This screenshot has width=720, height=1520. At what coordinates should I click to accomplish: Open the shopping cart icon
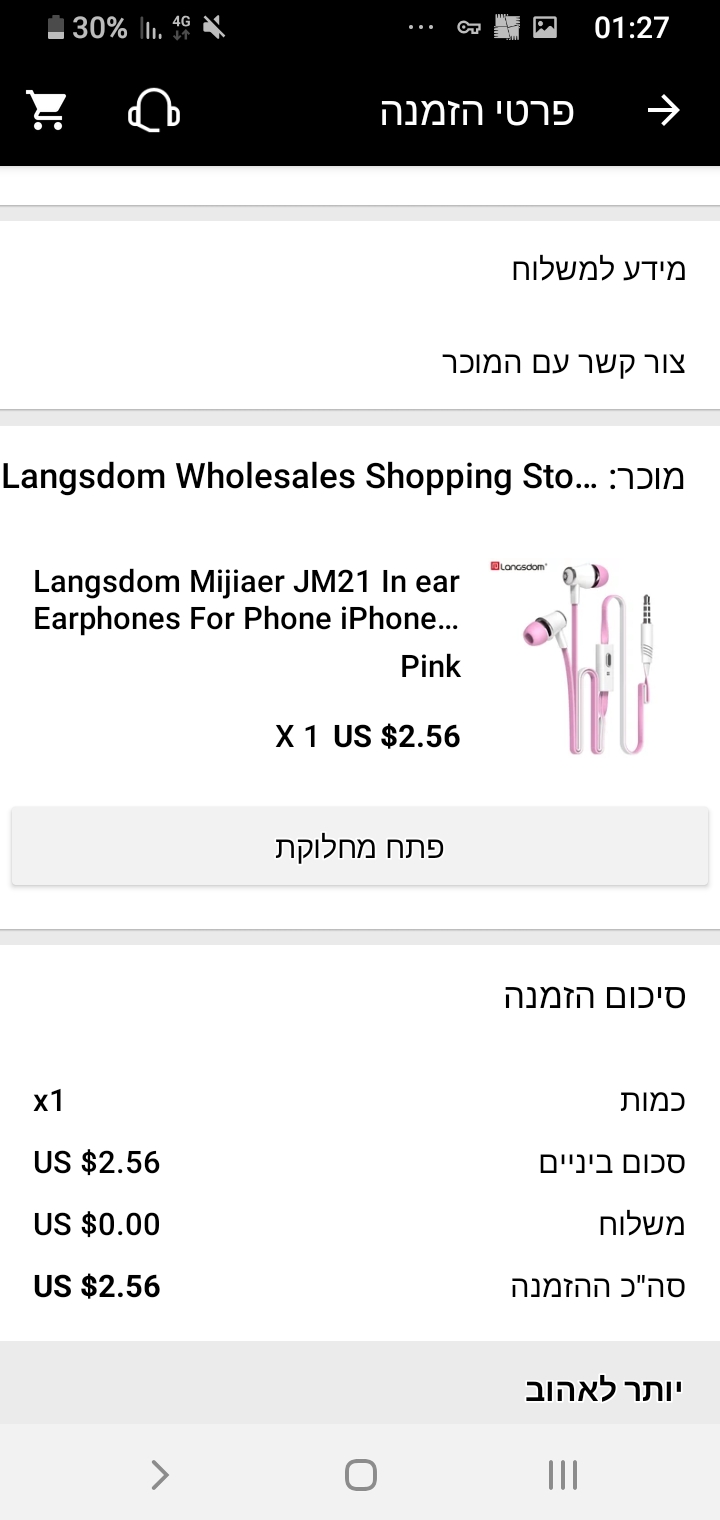coord(46,110)
